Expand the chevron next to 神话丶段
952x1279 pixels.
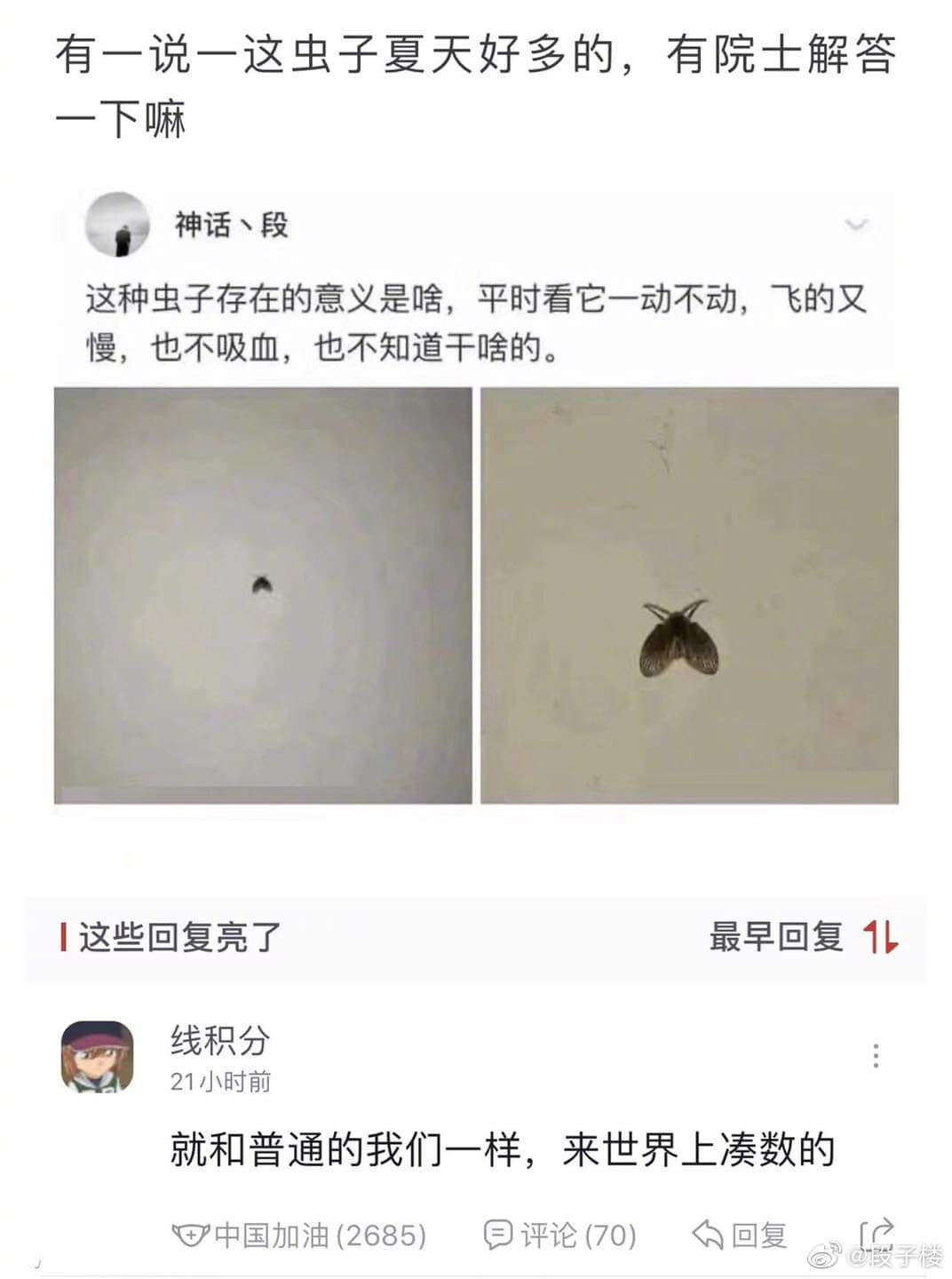point(856,225)
